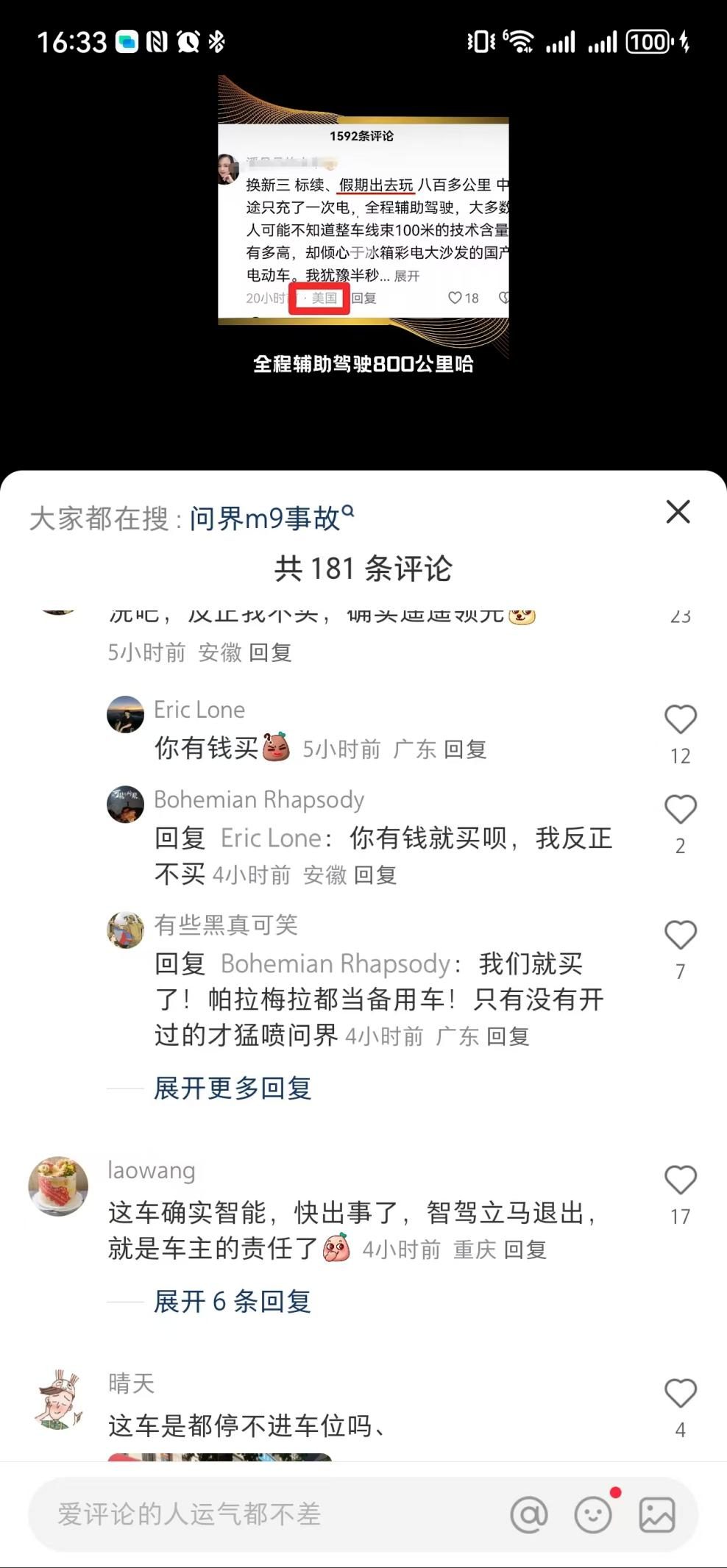This screenshot has height=1568, width=727.
Task: Like Eric Lone's comment
Action: 680,720
